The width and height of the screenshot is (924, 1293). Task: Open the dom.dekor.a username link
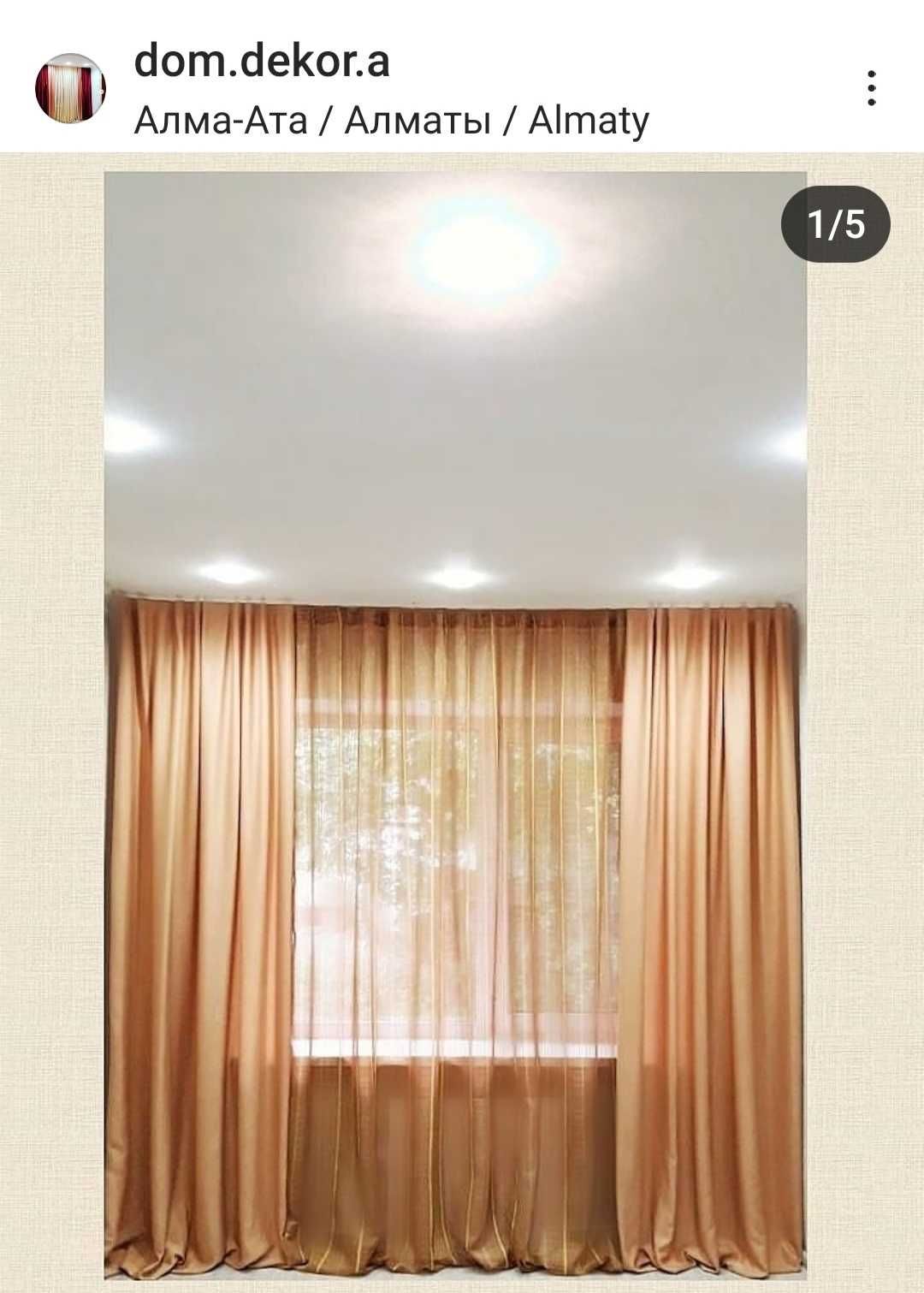pos(262,62)
